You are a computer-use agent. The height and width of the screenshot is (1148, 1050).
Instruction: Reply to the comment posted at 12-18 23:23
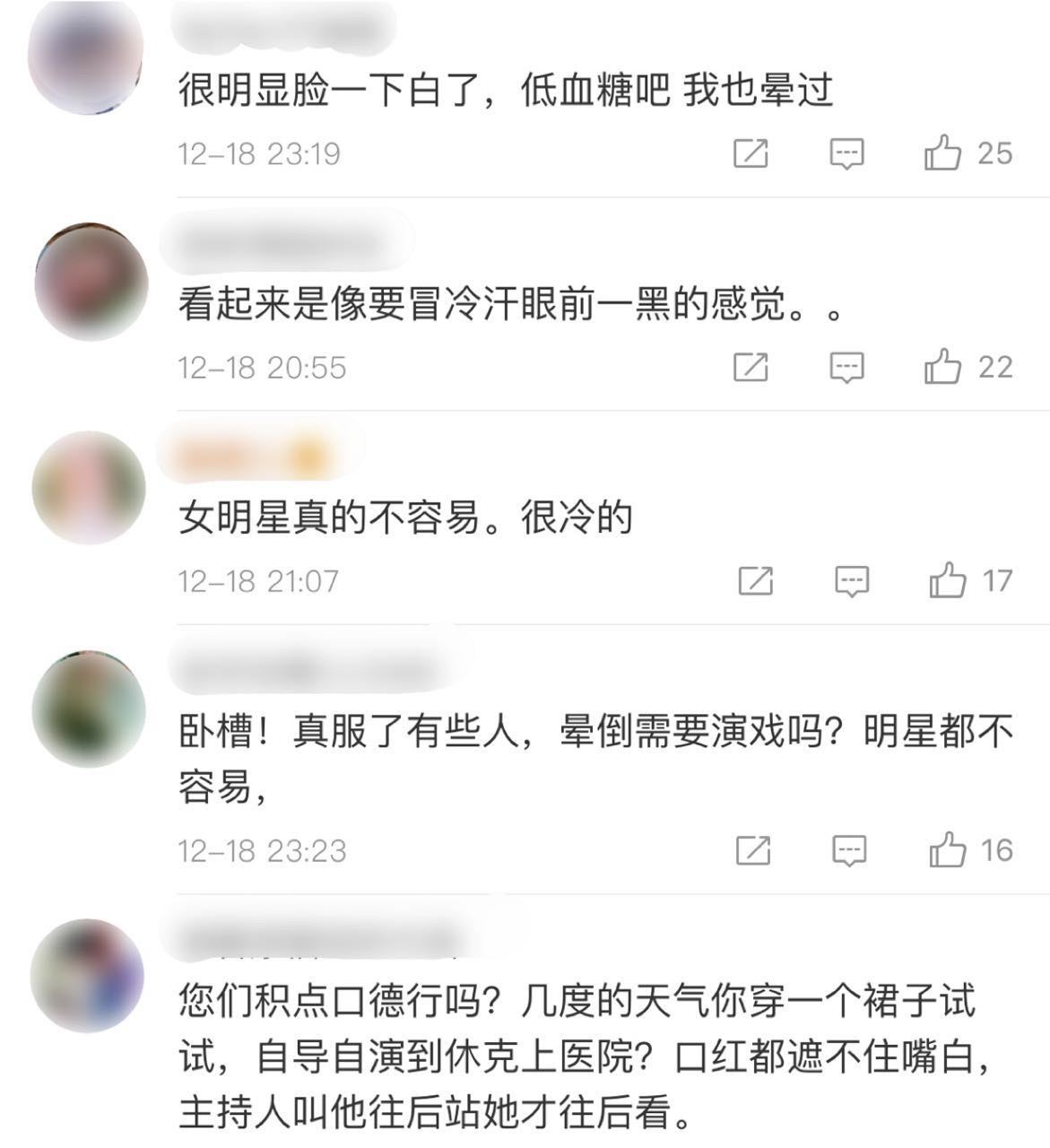pyautogui.click(x=849, y=850)
